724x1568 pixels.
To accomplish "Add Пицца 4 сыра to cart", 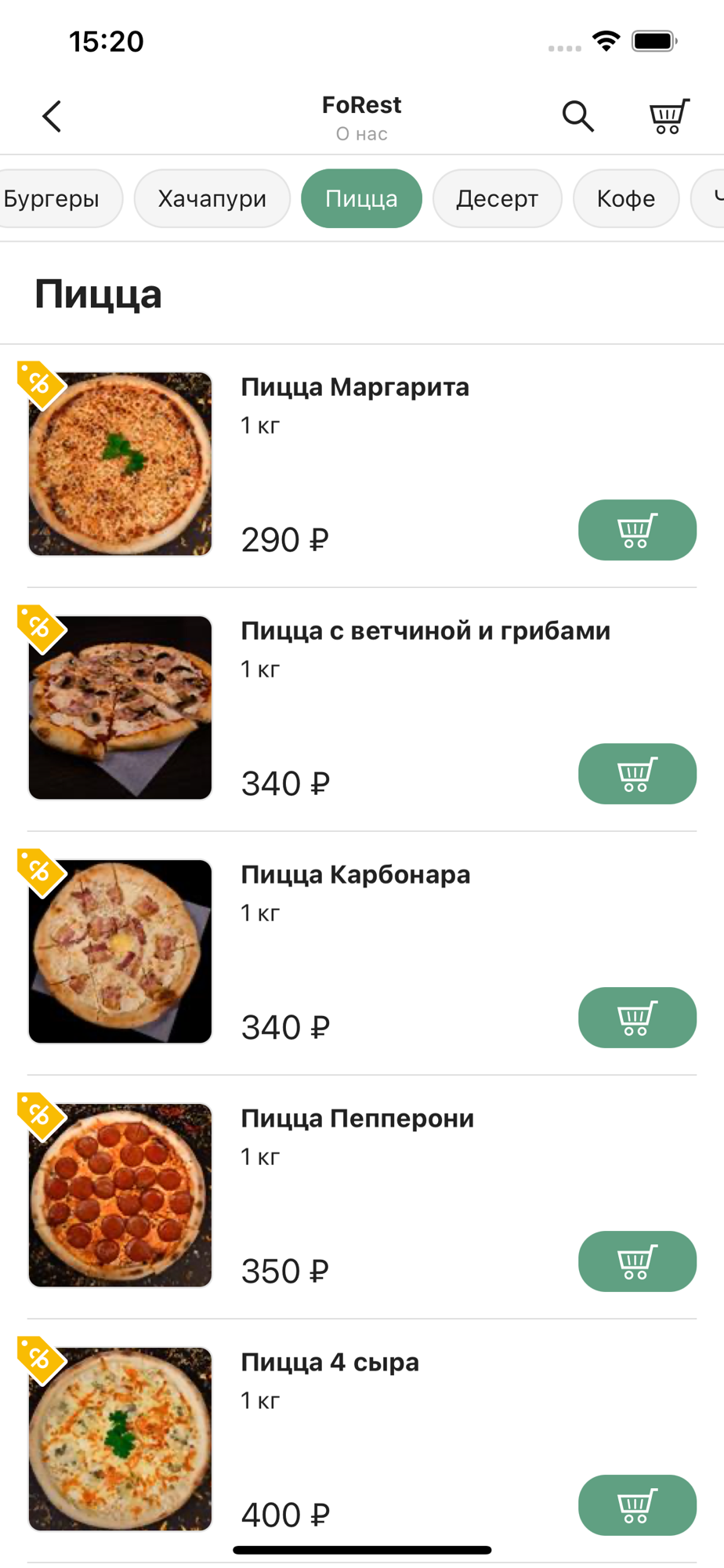I will 636,1505.
